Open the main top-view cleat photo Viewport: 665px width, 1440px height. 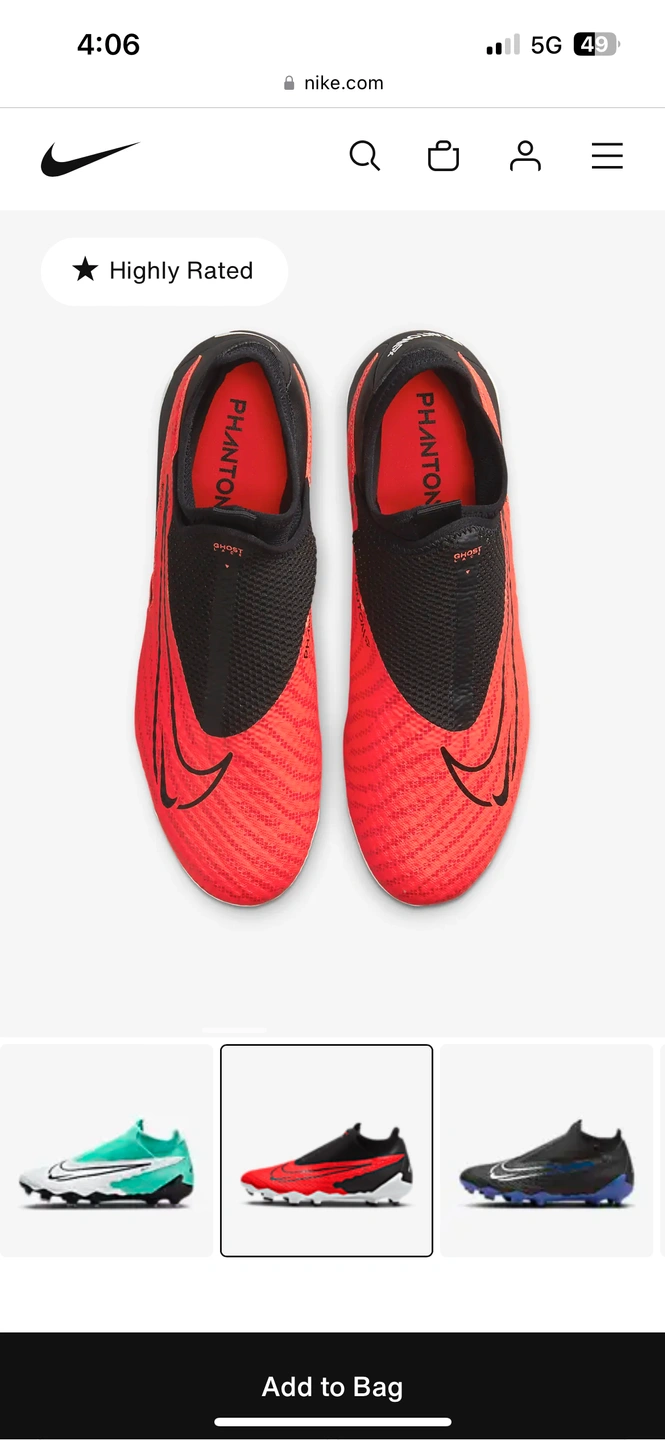point(332,620)
